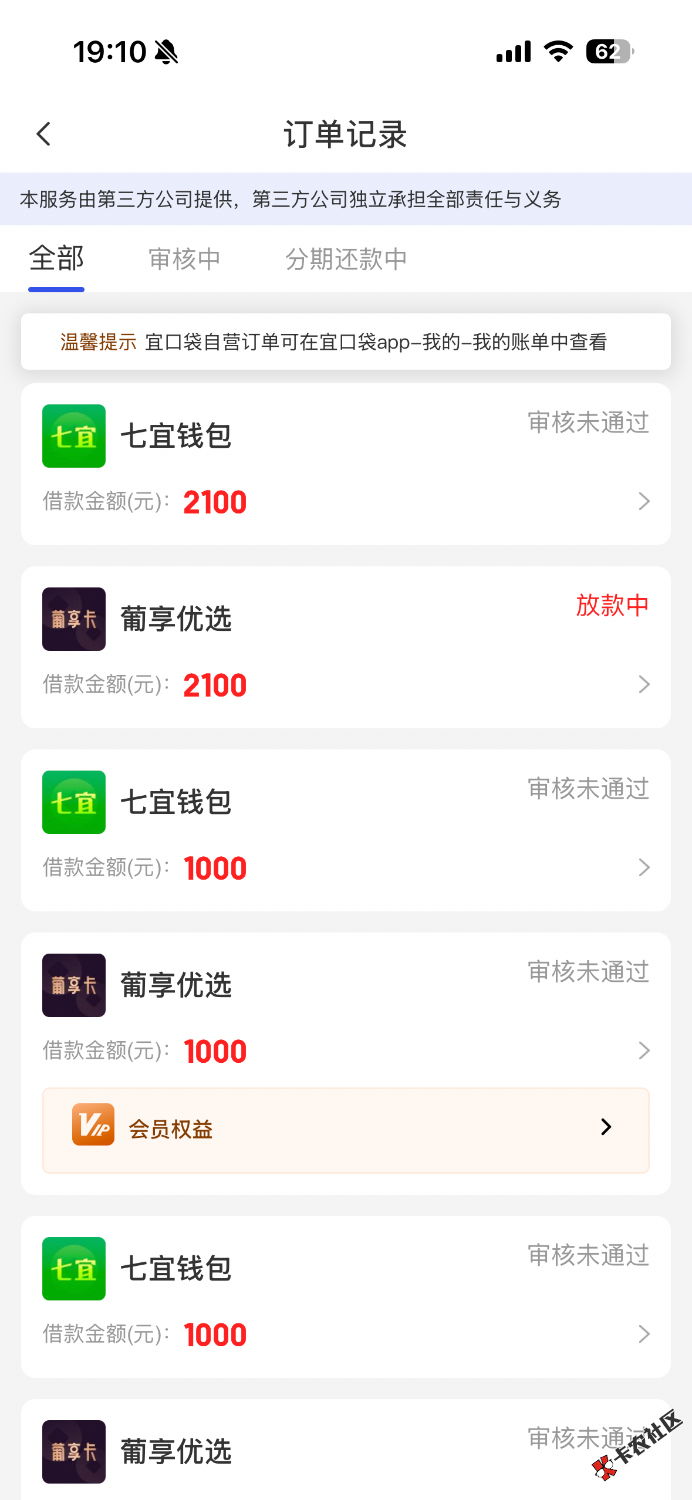Screen dimensions: 692x1500
Task: Open the 七宜钱包 order for 2100 yuan
Action: [x=345, y=464]
